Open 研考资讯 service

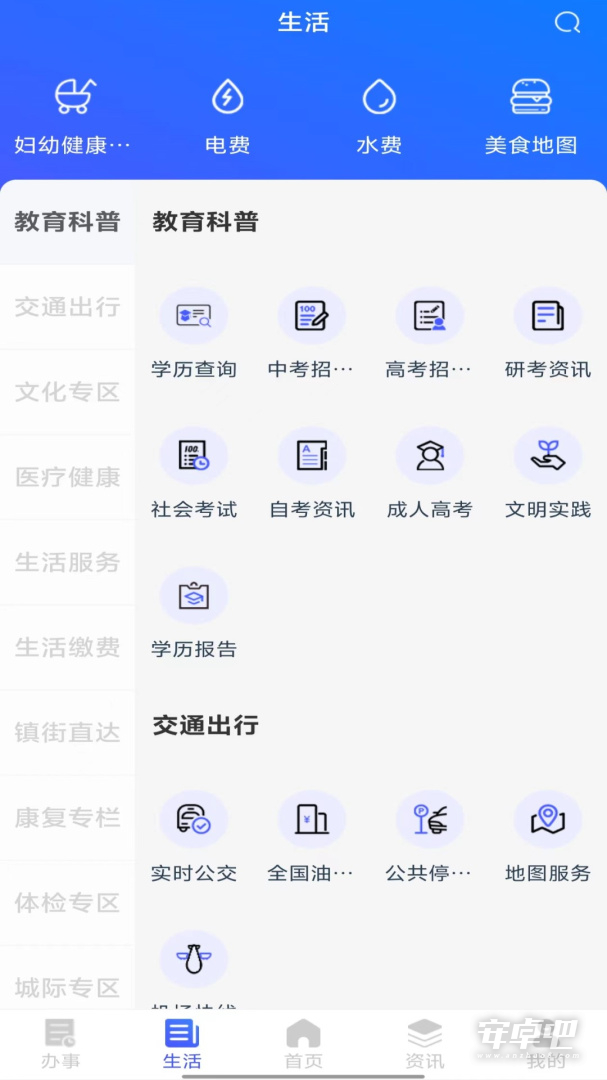(548, 334)
